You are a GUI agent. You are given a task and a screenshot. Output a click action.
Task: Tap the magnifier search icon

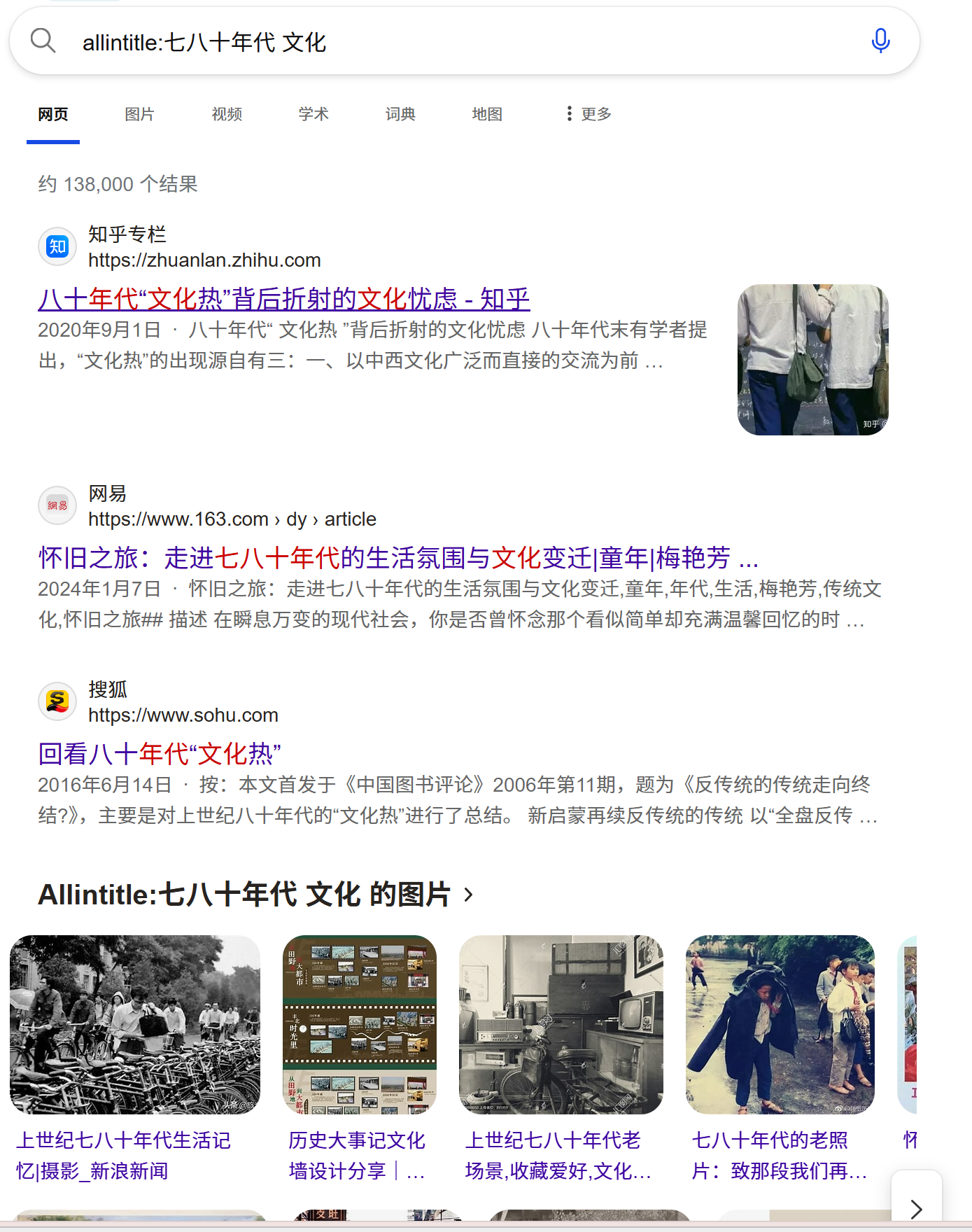pos(43,41)
